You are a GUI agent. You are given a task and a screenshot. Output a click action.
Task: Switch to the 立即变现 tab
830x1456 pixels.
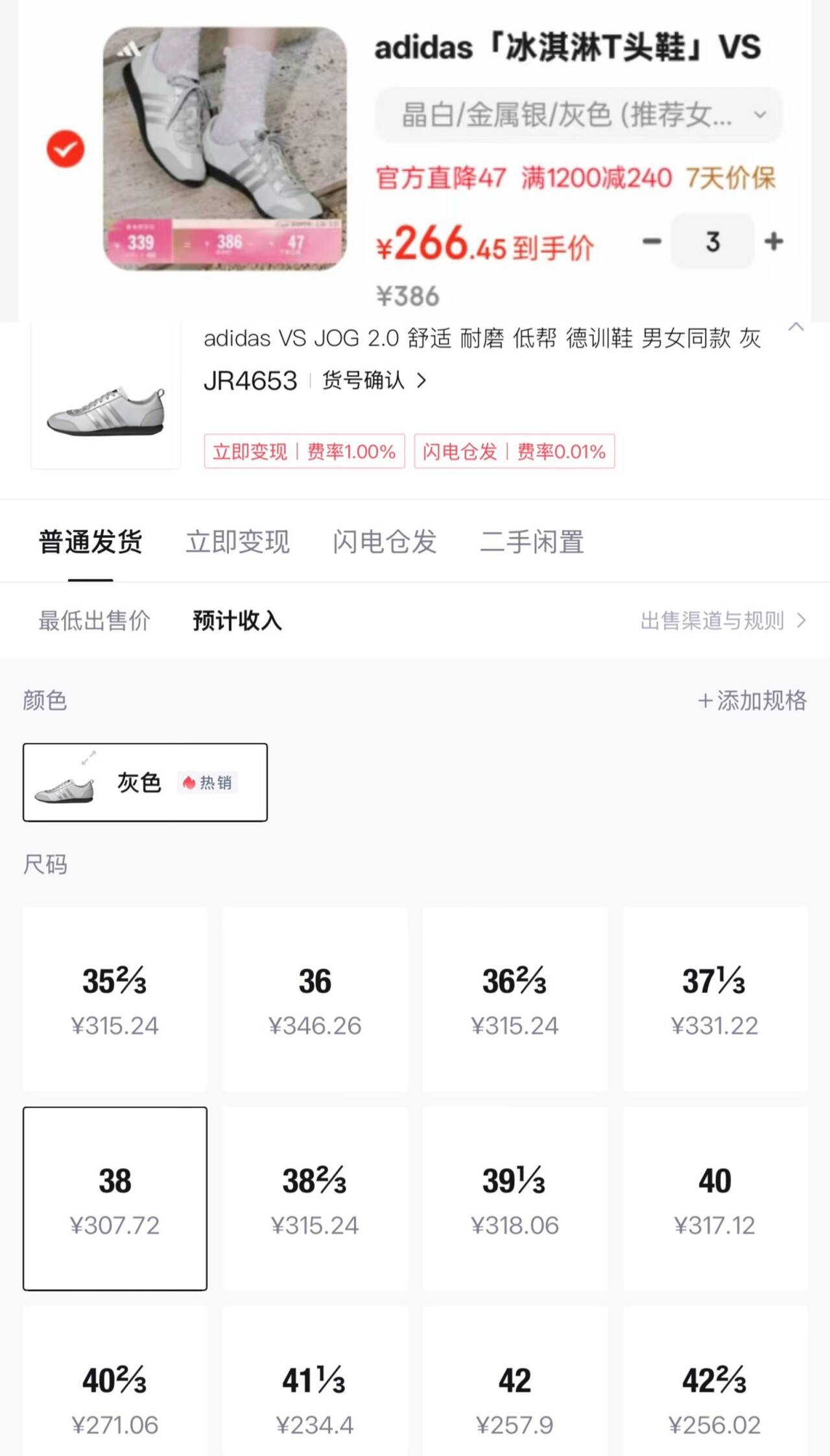click(237, 542)
